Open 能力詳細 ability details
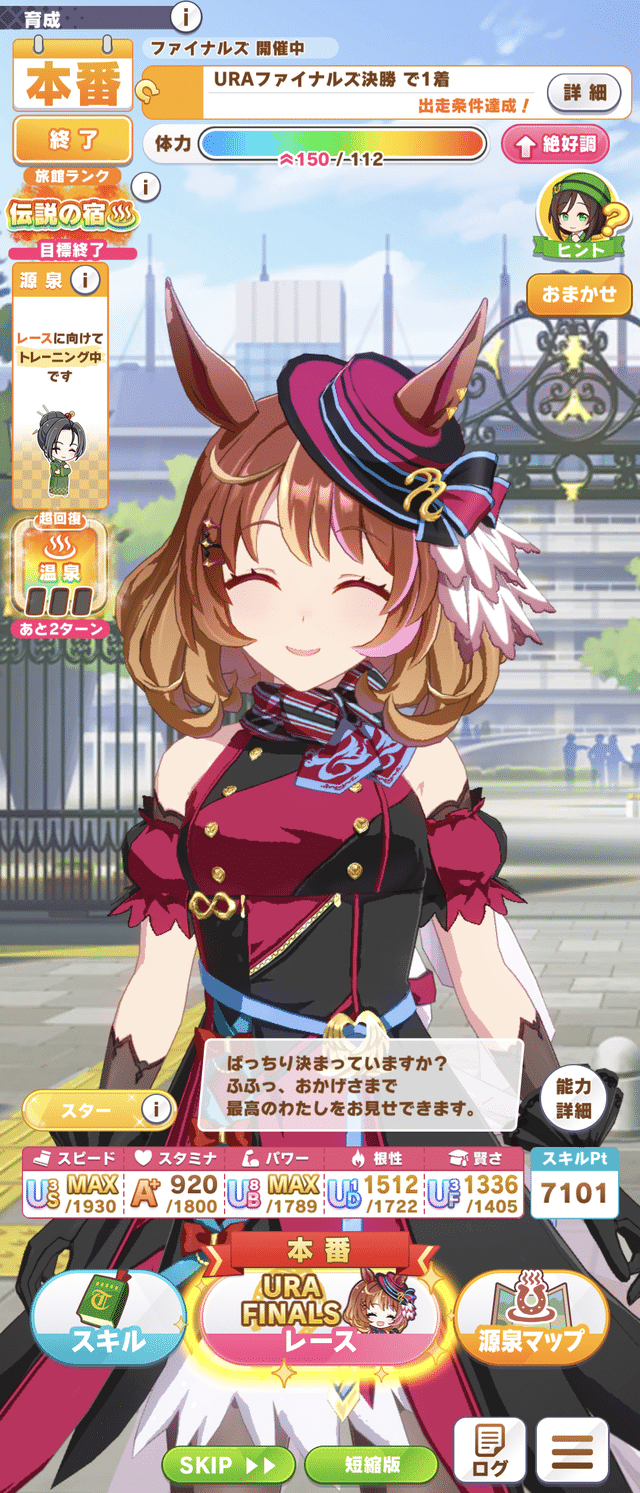Image resolution: width=640 pixels, height=1493 pixels. coord(574,1097)
